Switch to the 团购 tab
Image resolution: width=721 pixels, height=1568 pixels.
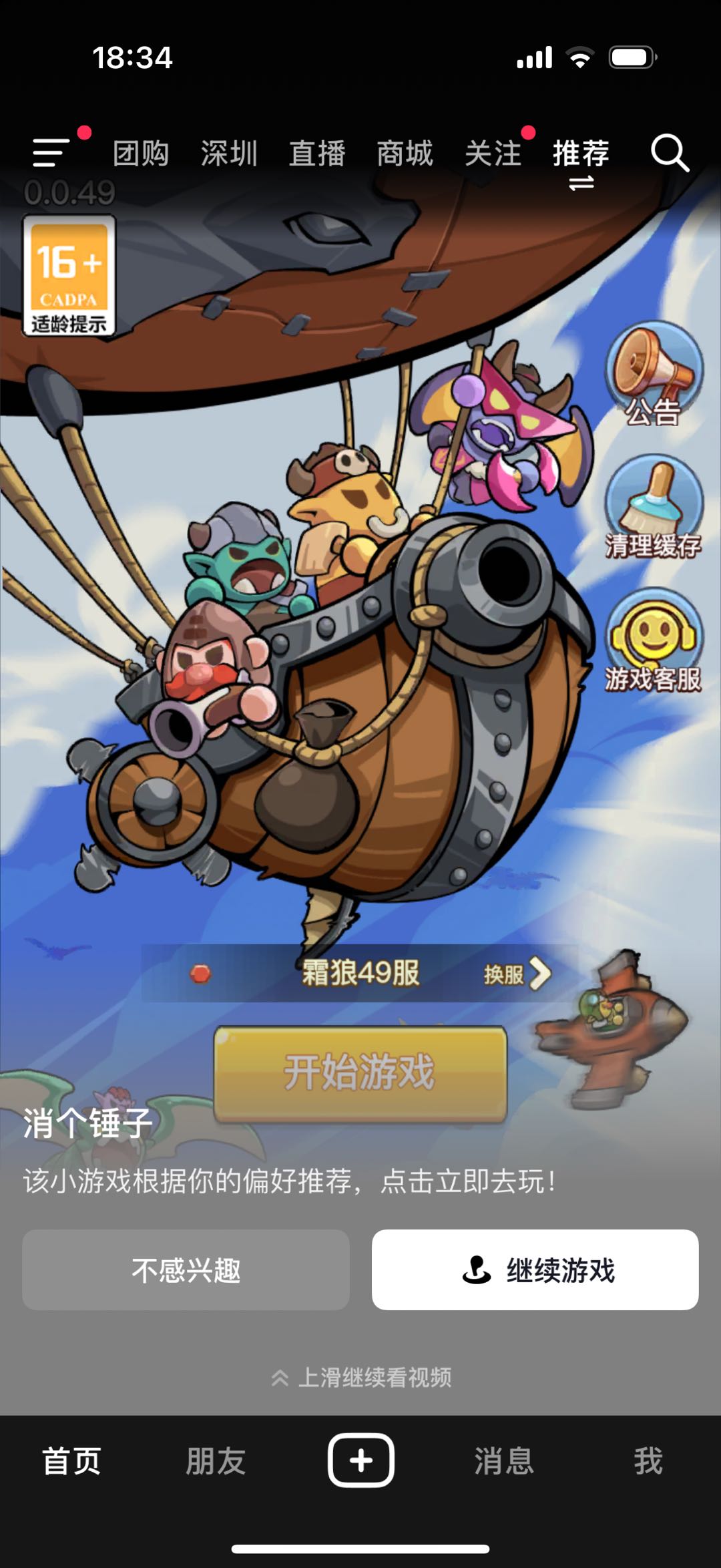point(141,154)
